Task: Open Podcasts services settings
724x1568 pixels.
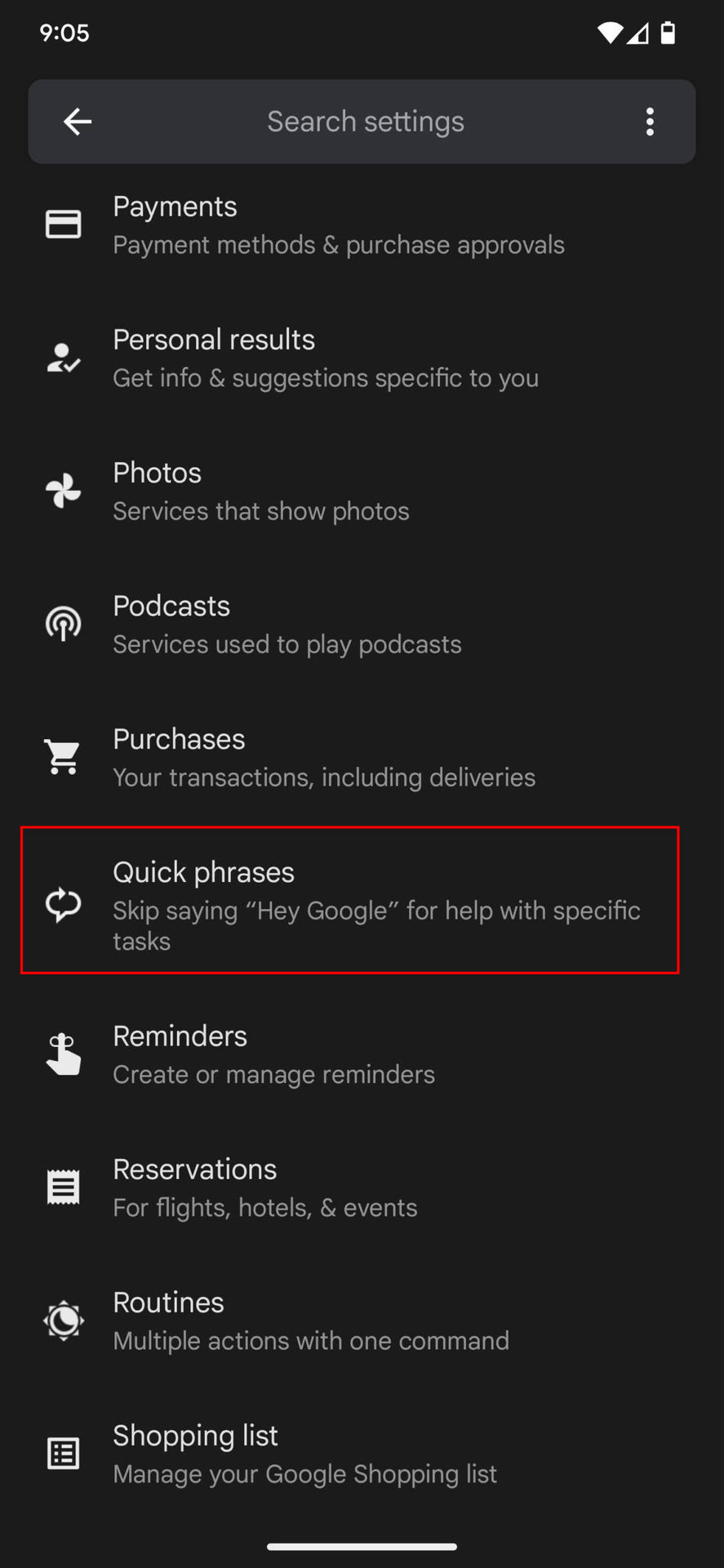Action: coord(286,624)
